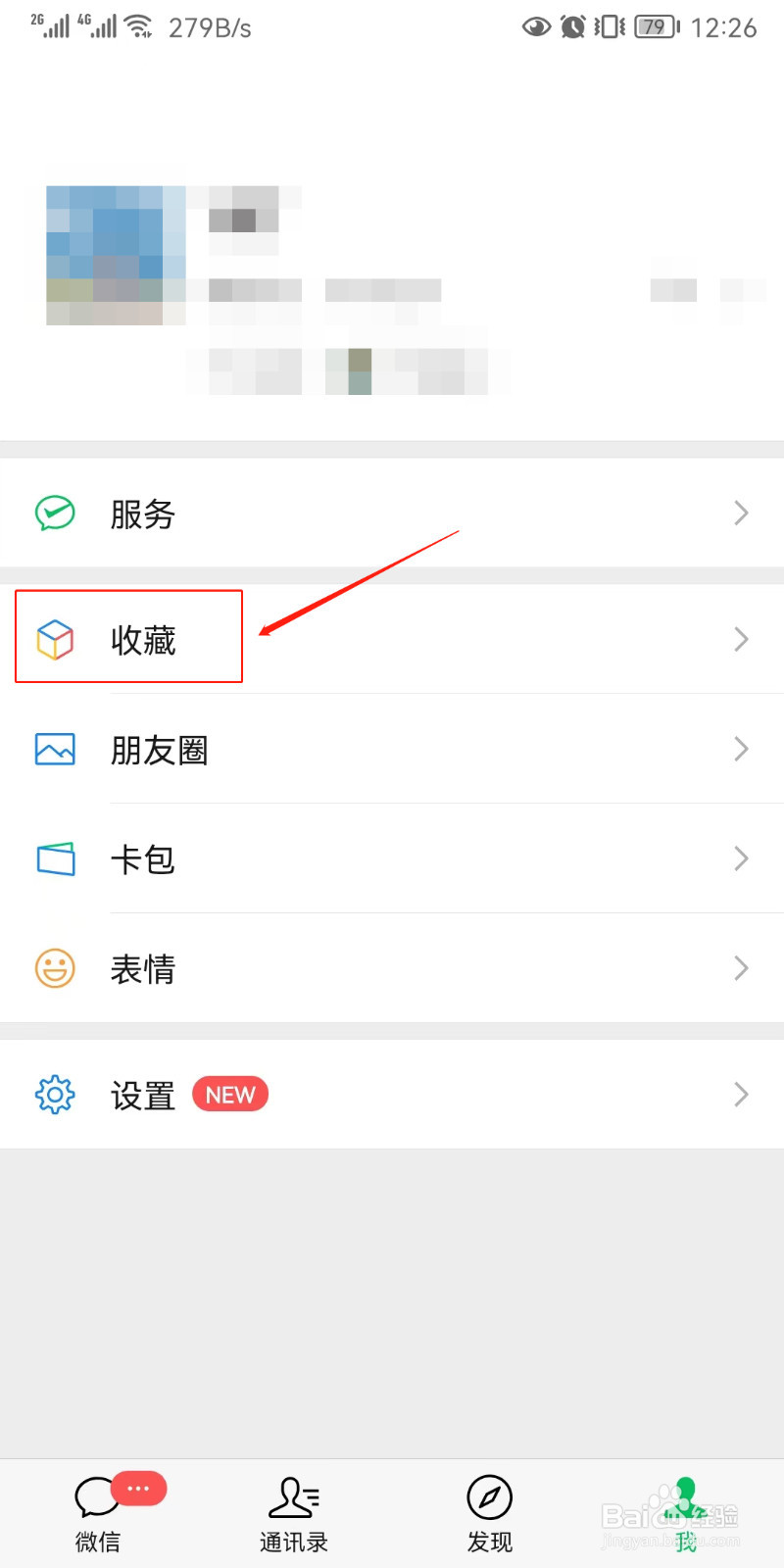Open Moments via the 朋友圈 photo icon
Screen dimensions: 784x1568
55,749
